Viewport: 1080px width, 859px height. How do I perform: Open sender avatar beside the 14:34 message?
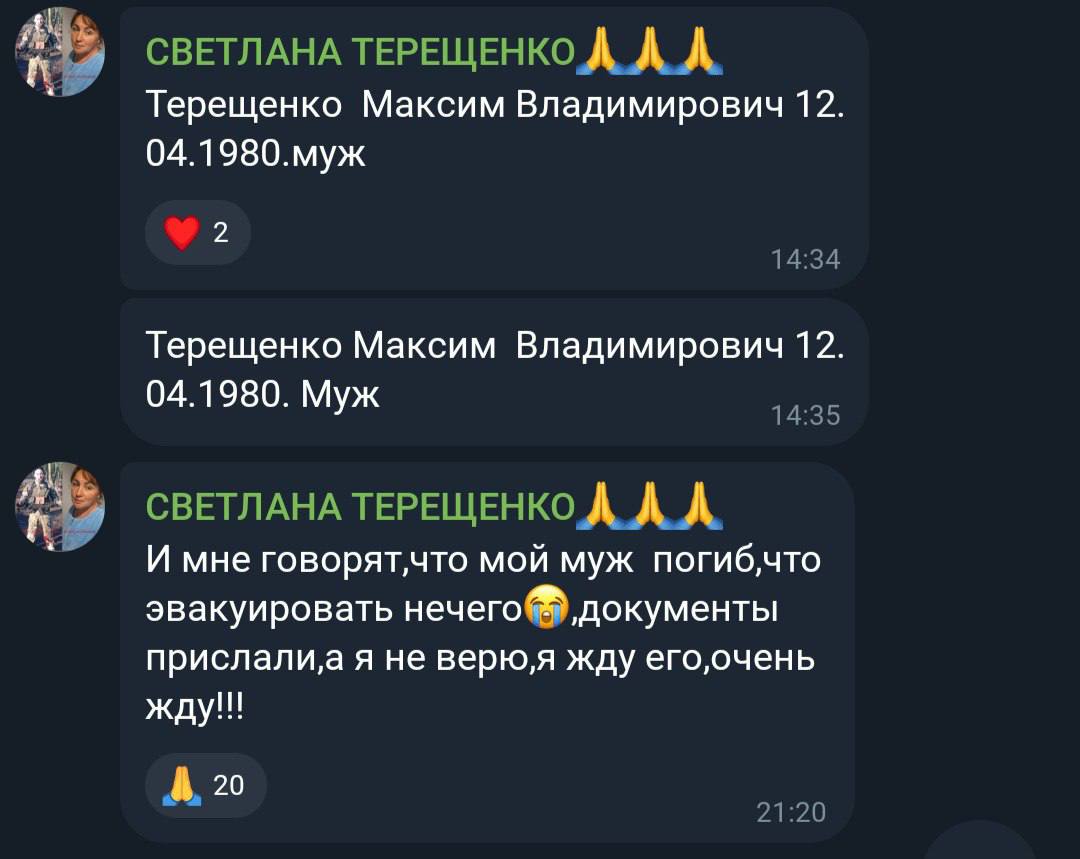click(60, 52)
